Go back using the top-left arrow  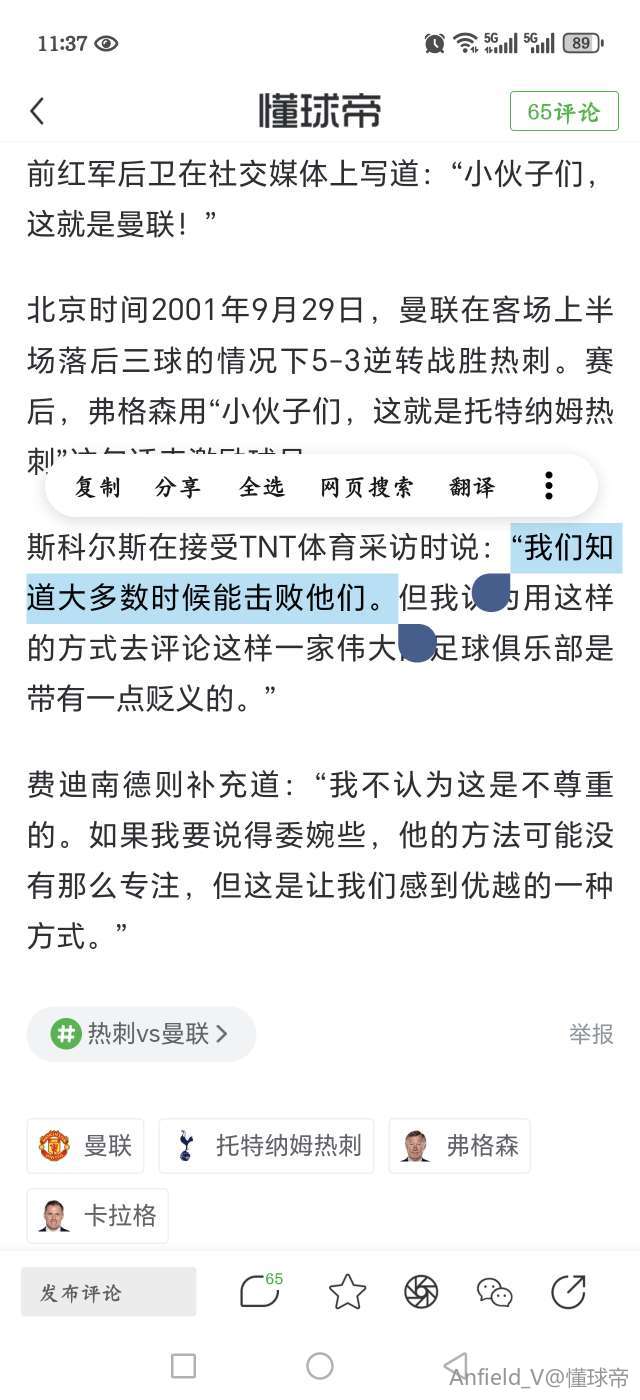(x=38, y=111)
